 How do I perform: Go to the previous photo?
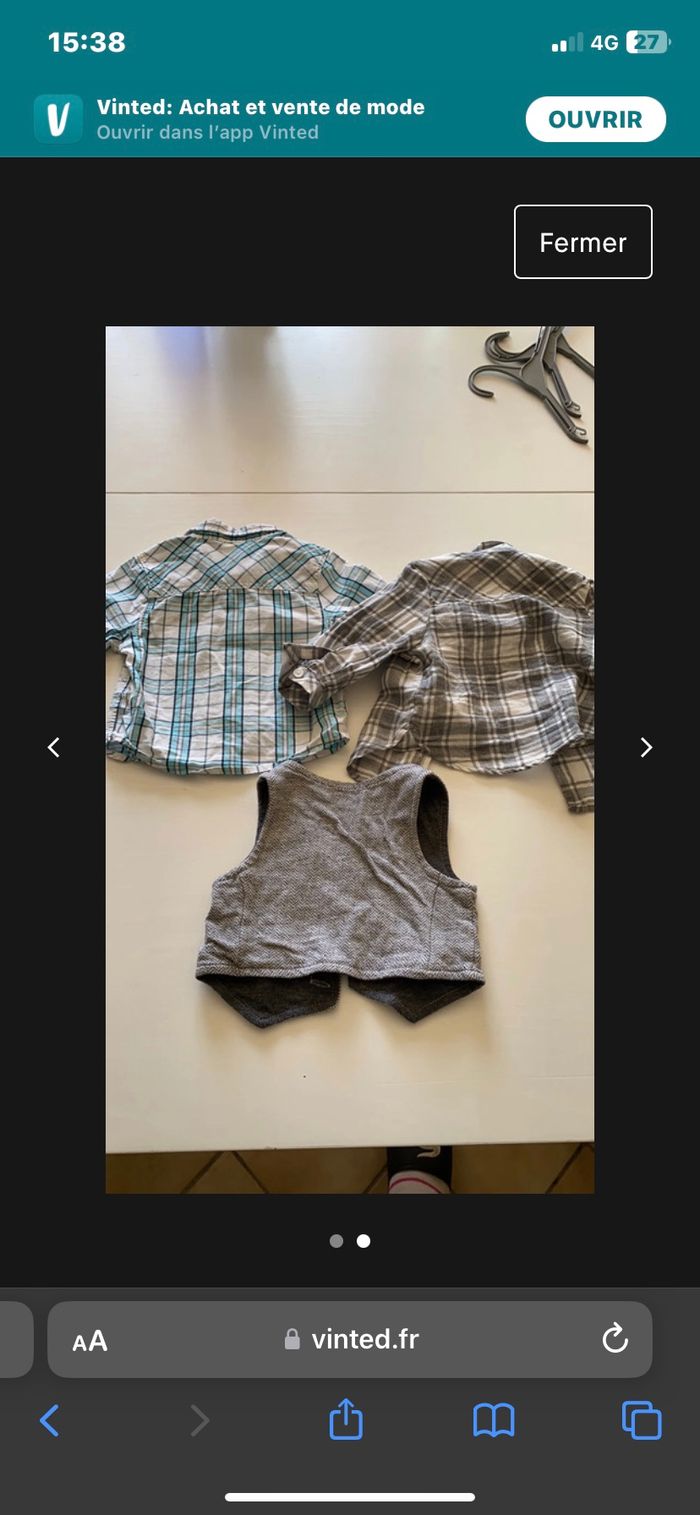click(x=54, y=747)
